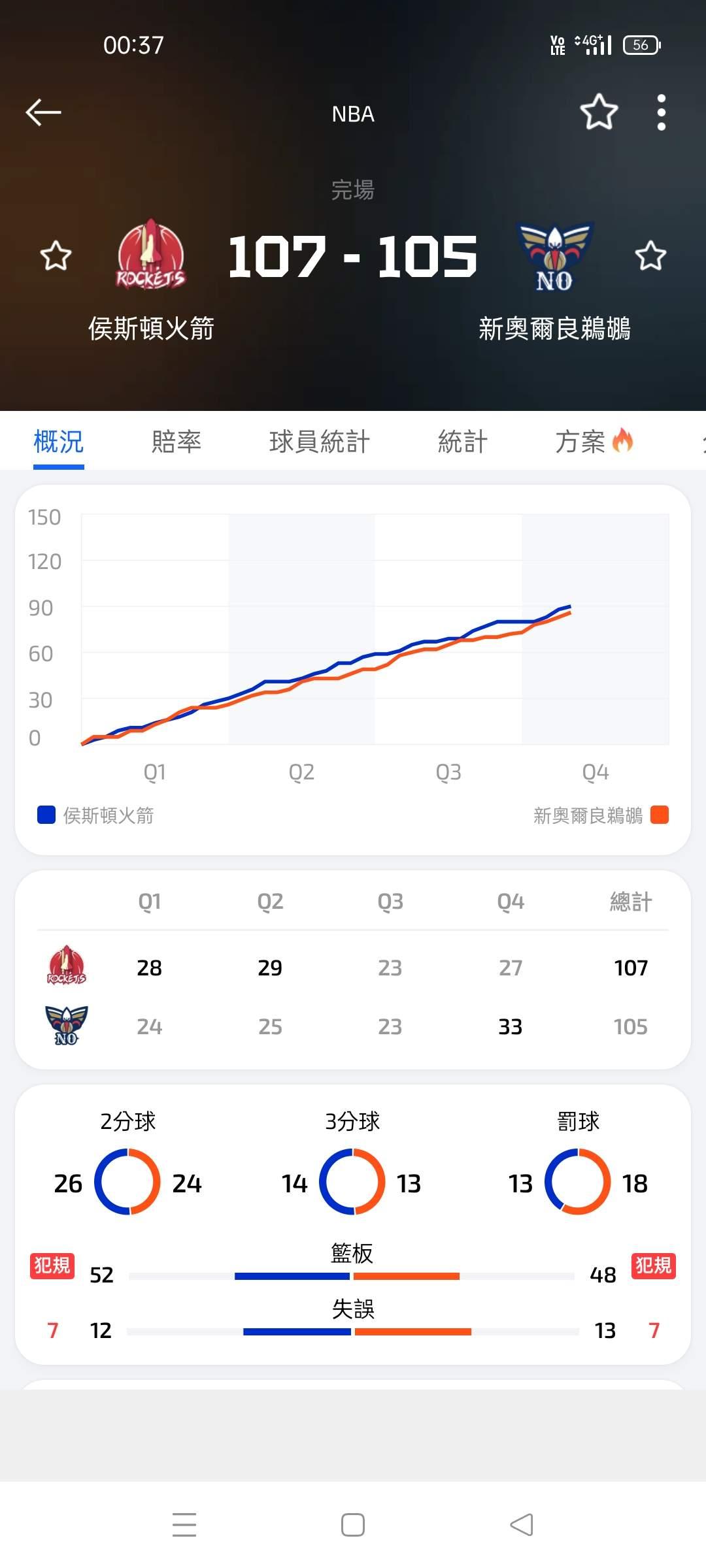Favorite 侯斯頓火箭 with the star beside its logo
The height and width of the screenshot is (1568, 706).
(x=56, y=255)
